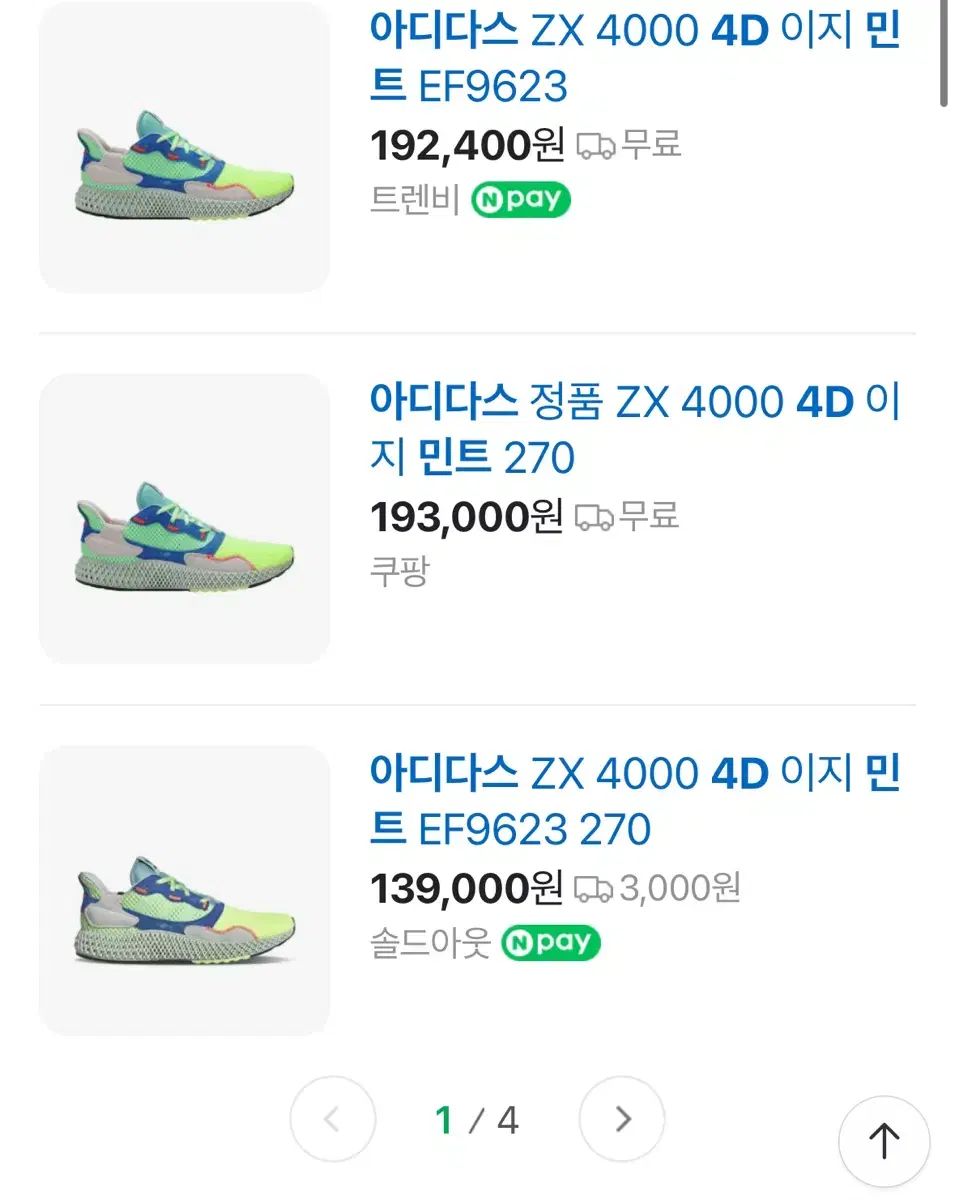Jump back to top with the up arrow
The image size is (955, 1200).
[x=884, y=1141]
